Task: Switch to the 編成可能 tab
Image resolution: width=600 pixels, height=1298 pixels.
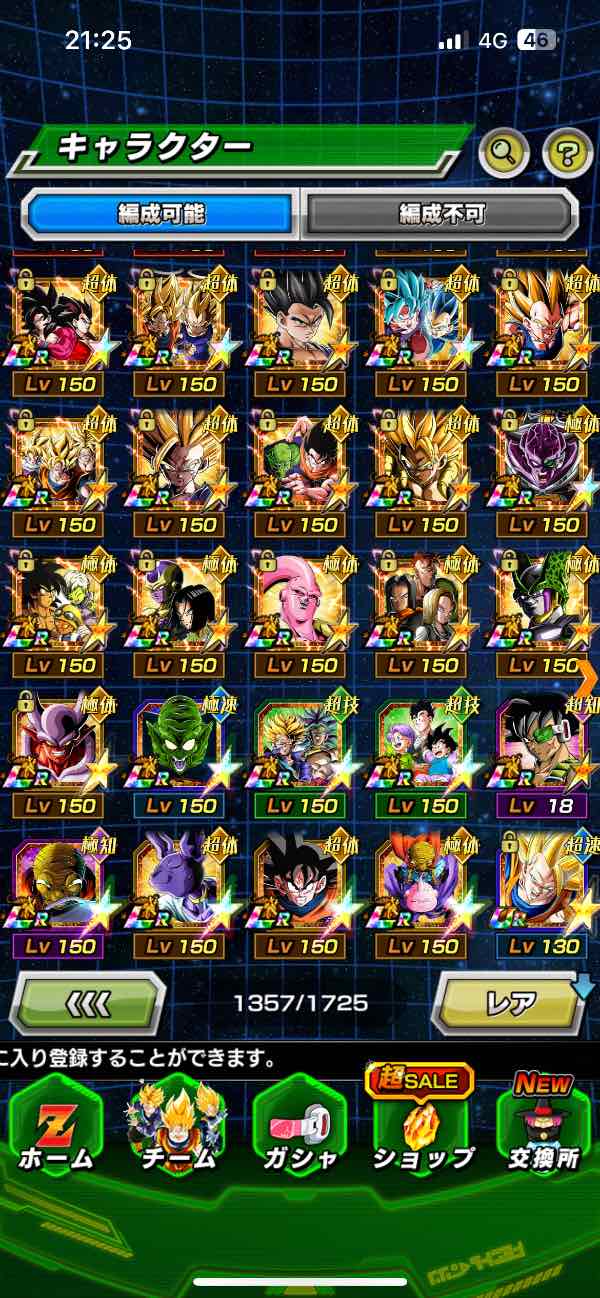Action: point(161,213)
